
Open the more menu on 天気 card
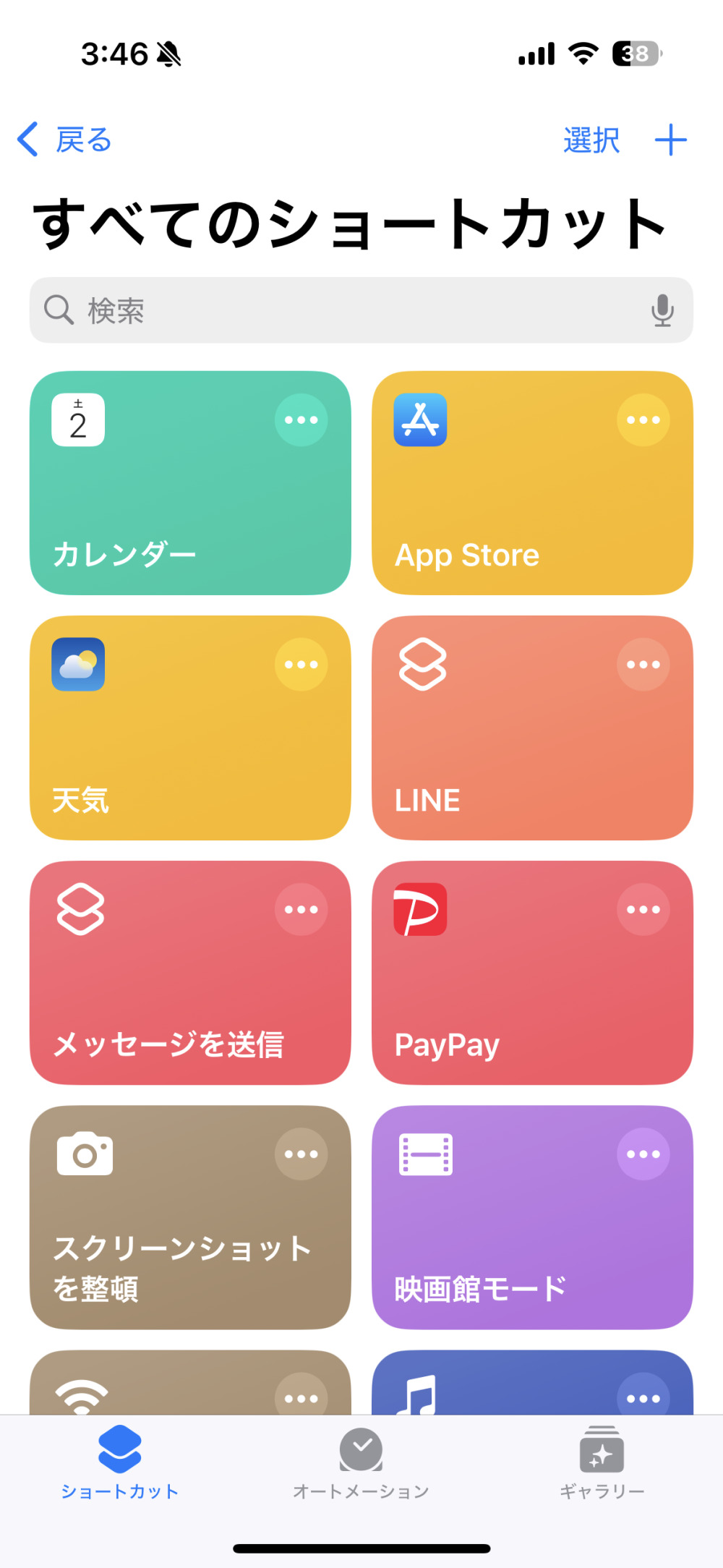(x=301, y=665)
